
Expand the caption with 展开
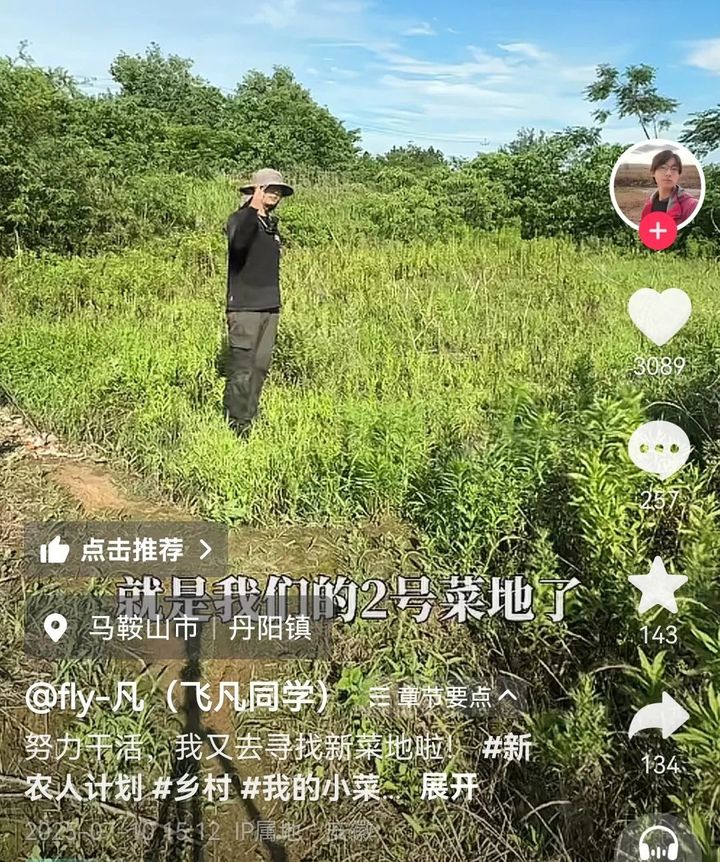click(x=449, y=787)
